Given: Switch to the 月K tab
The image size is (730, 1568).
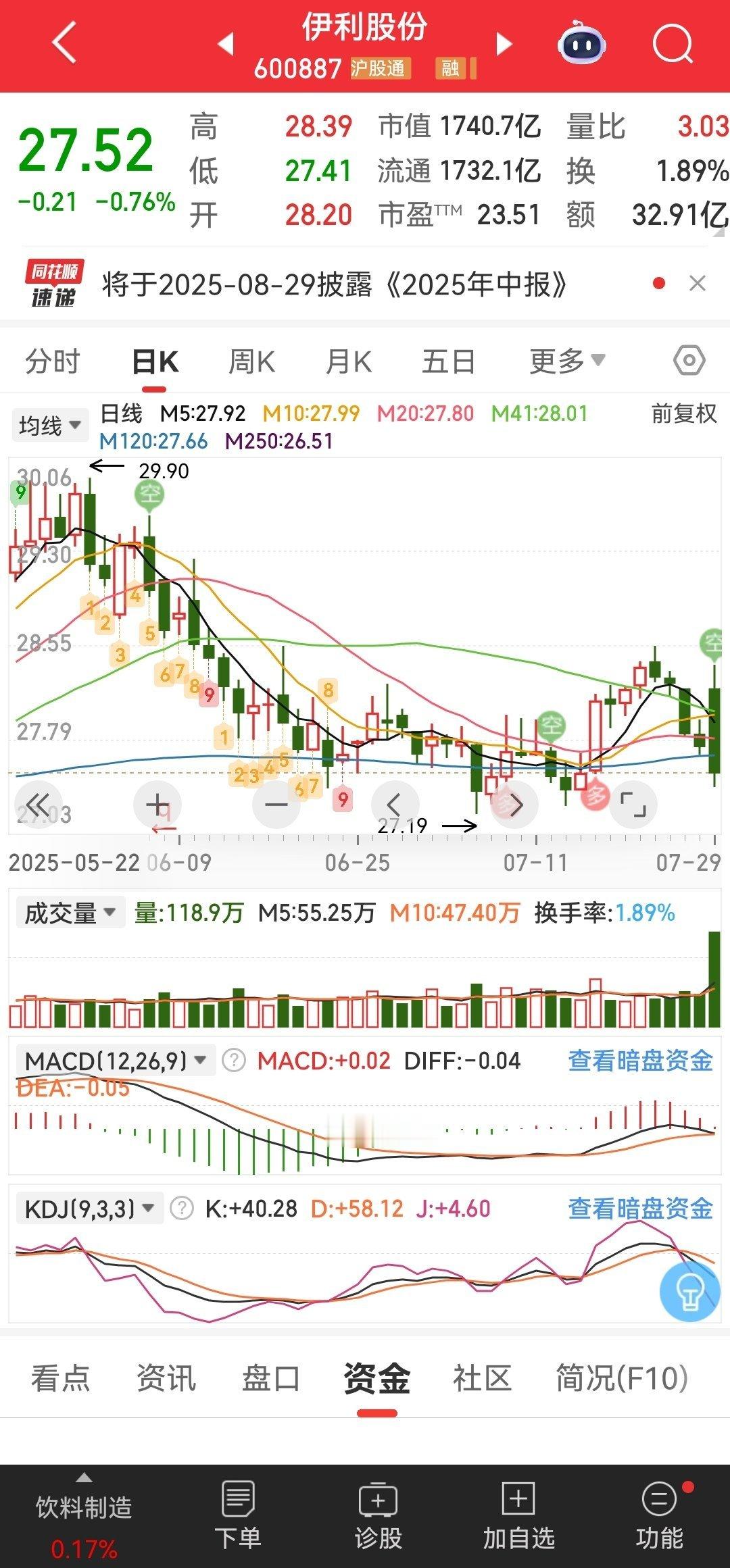Looking at the screenshot, I should (348, 361).
